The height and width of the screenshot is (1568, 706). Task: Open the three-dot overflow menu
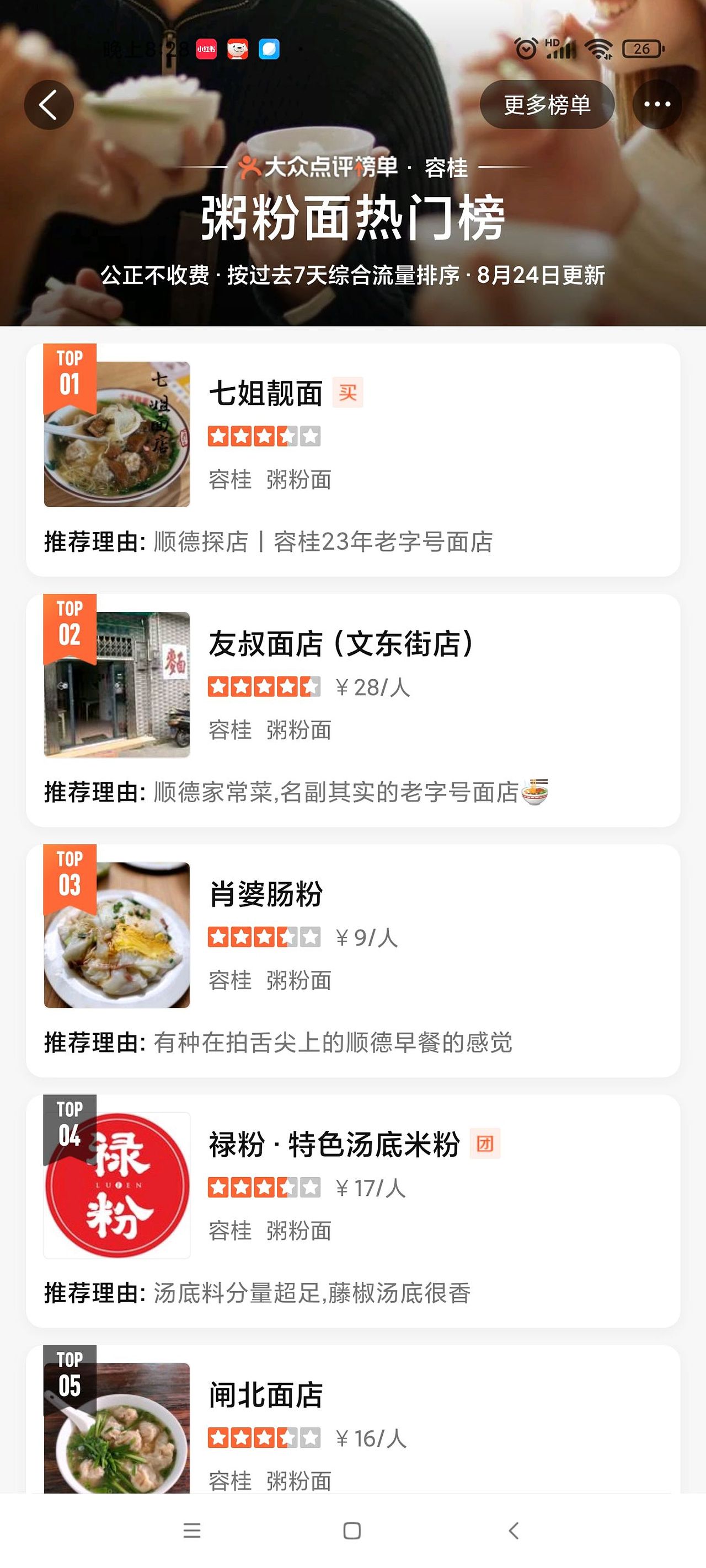click(x=657, y=105)
